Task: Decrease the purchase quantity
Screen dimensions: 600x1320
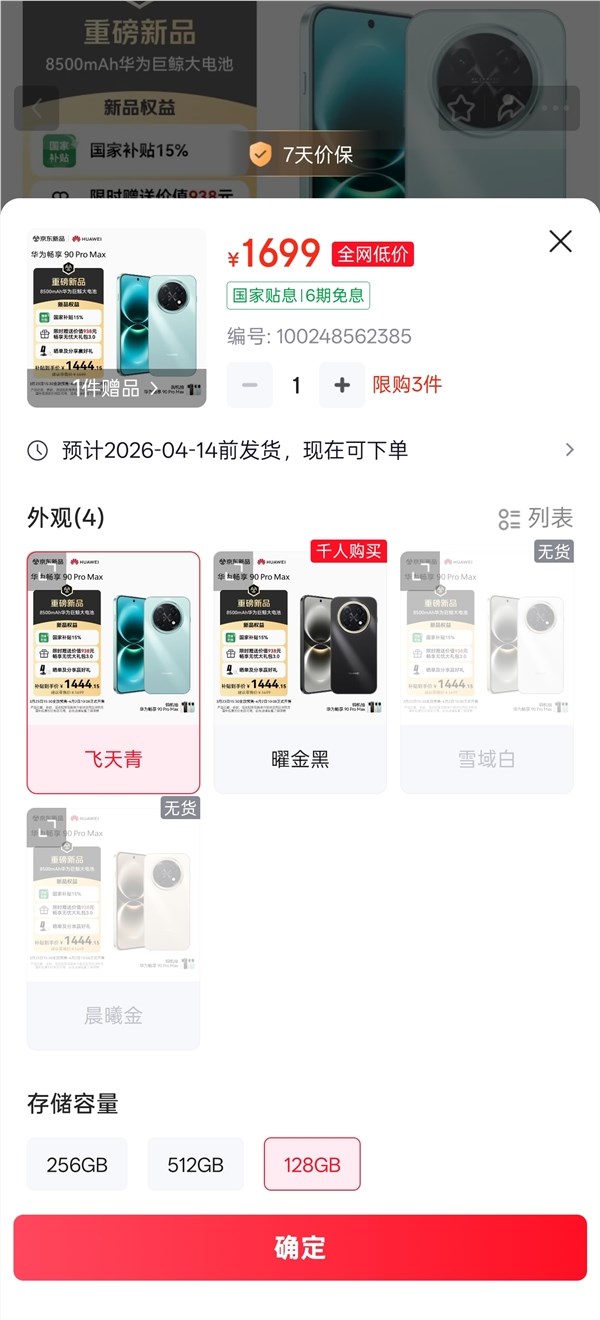Action: pyautogui.click(x=250, y=385)
